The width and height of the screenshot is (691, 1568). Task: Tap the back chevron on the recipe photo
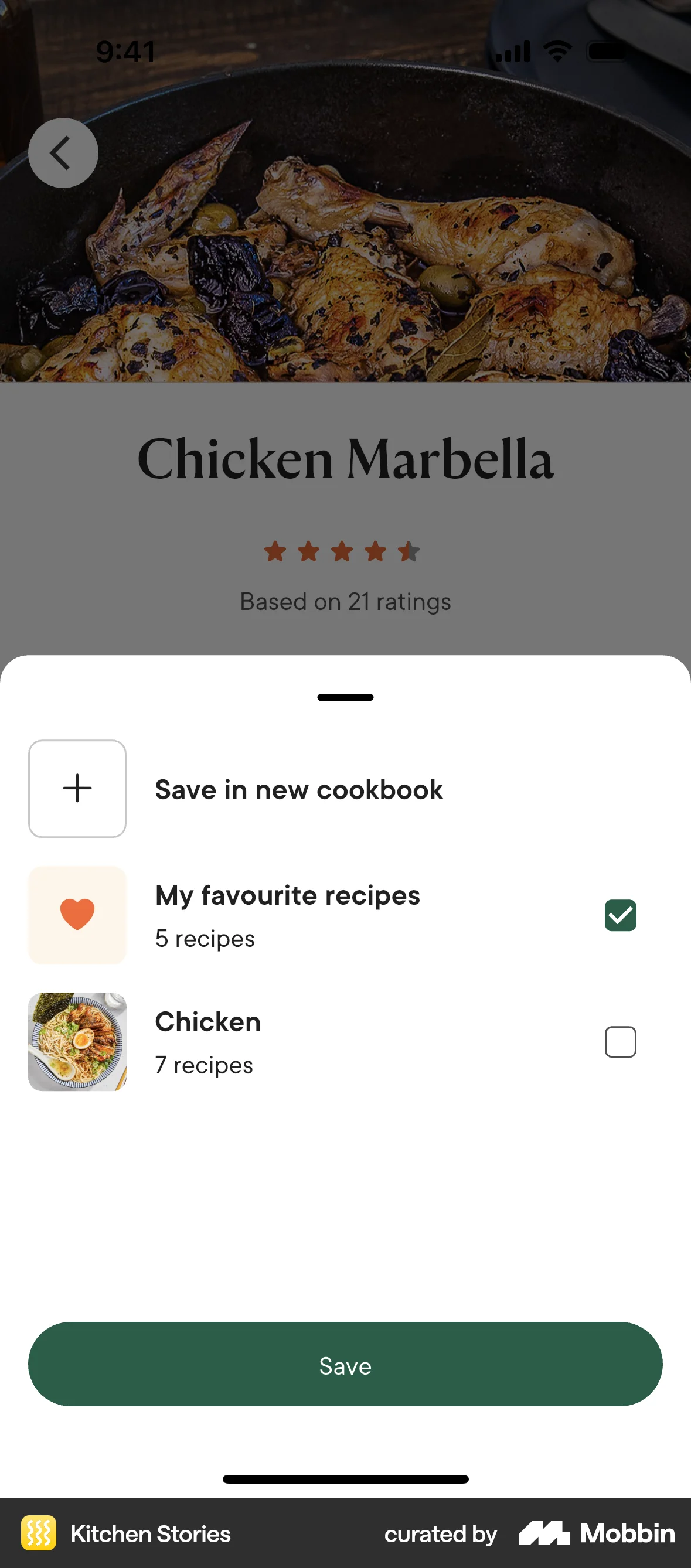(62, 152)
